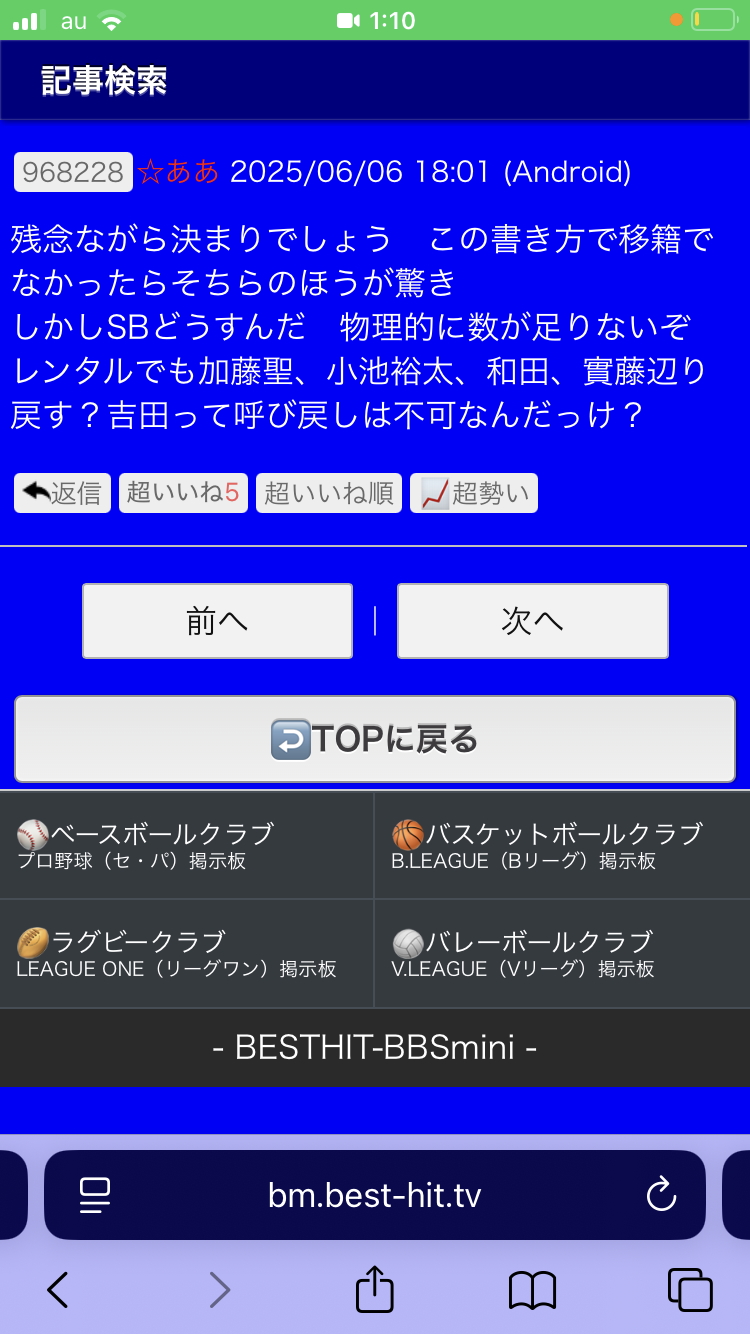
Task: Open post number 968228
Action: click(x=73, y=172)
